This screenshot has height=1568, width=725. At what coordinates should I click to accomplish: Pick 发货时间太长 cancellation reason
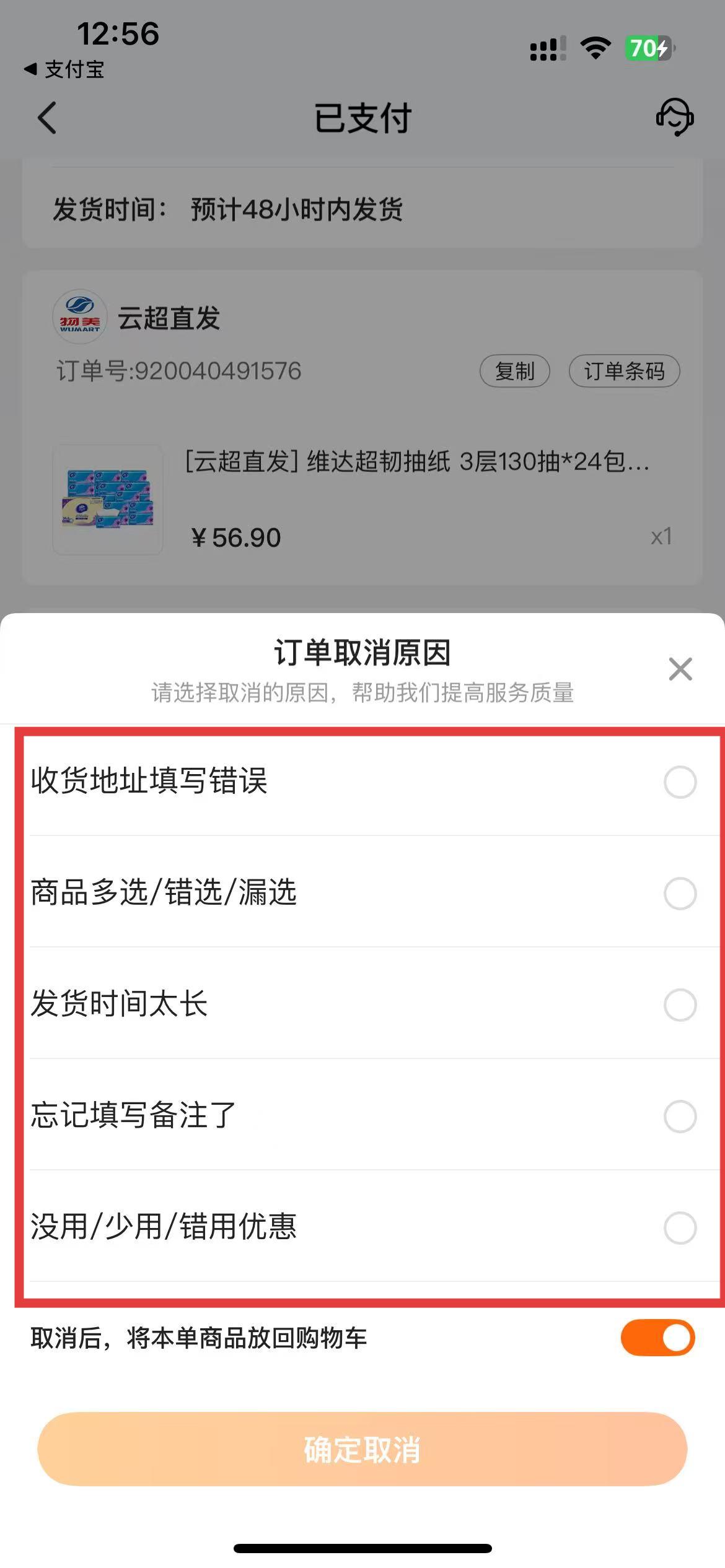(x=680, y=1004)
